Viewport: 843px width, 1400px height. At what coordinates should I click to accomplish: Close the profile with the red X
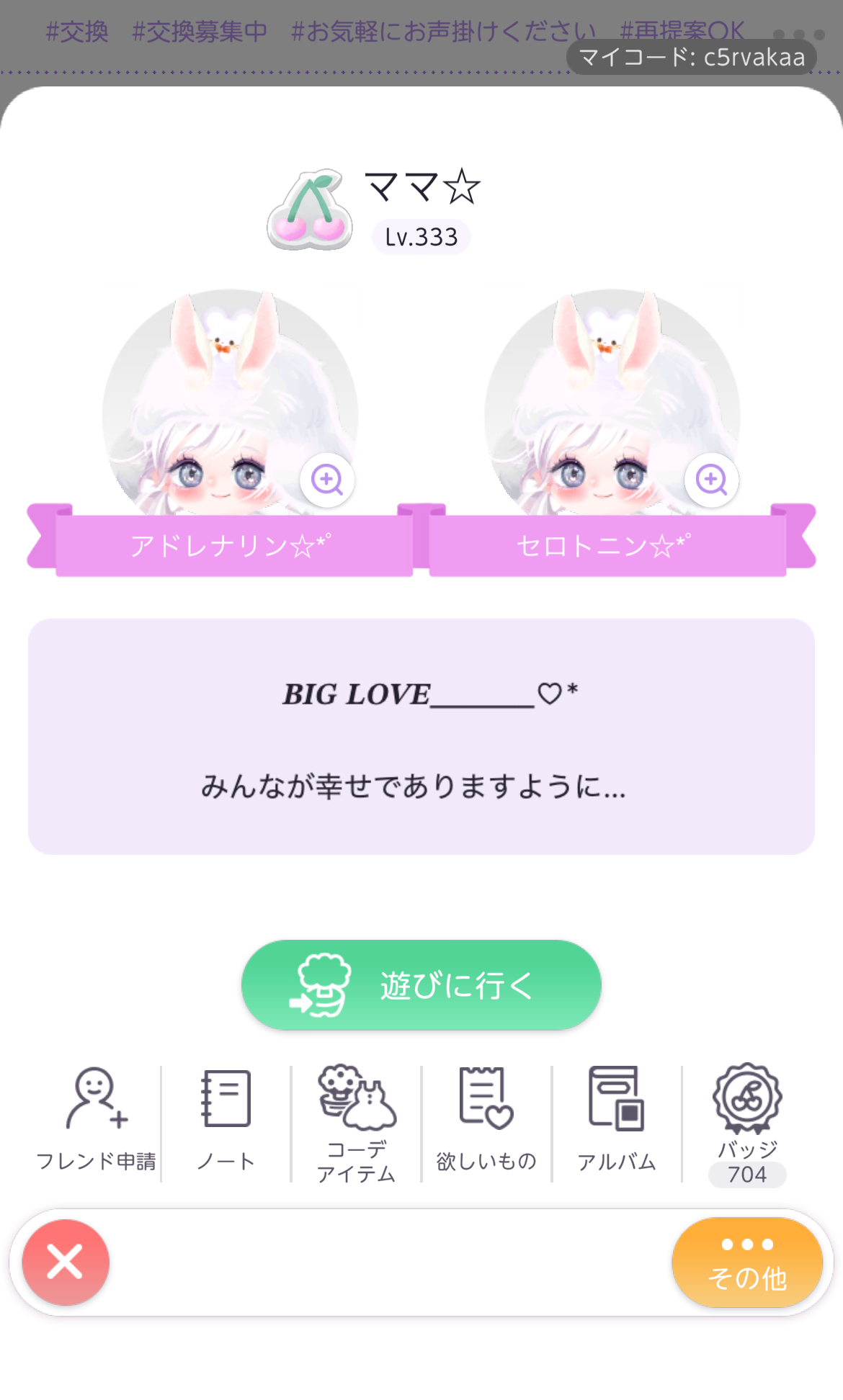(x=66, y=1262)
